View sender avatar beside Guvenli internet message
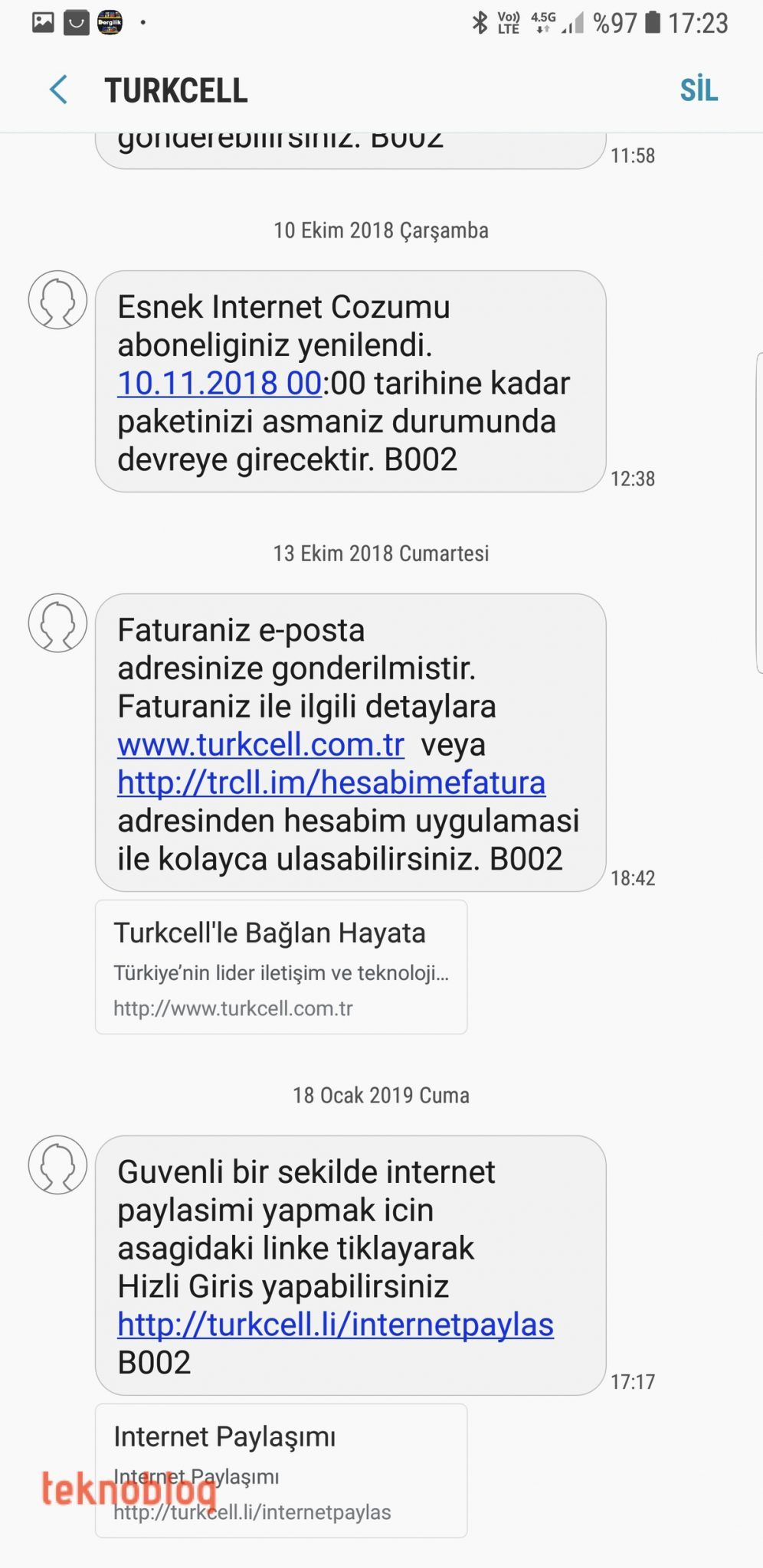This screenshot has height=1568, width=763. pyautogui.click(x=57, y=1165)
